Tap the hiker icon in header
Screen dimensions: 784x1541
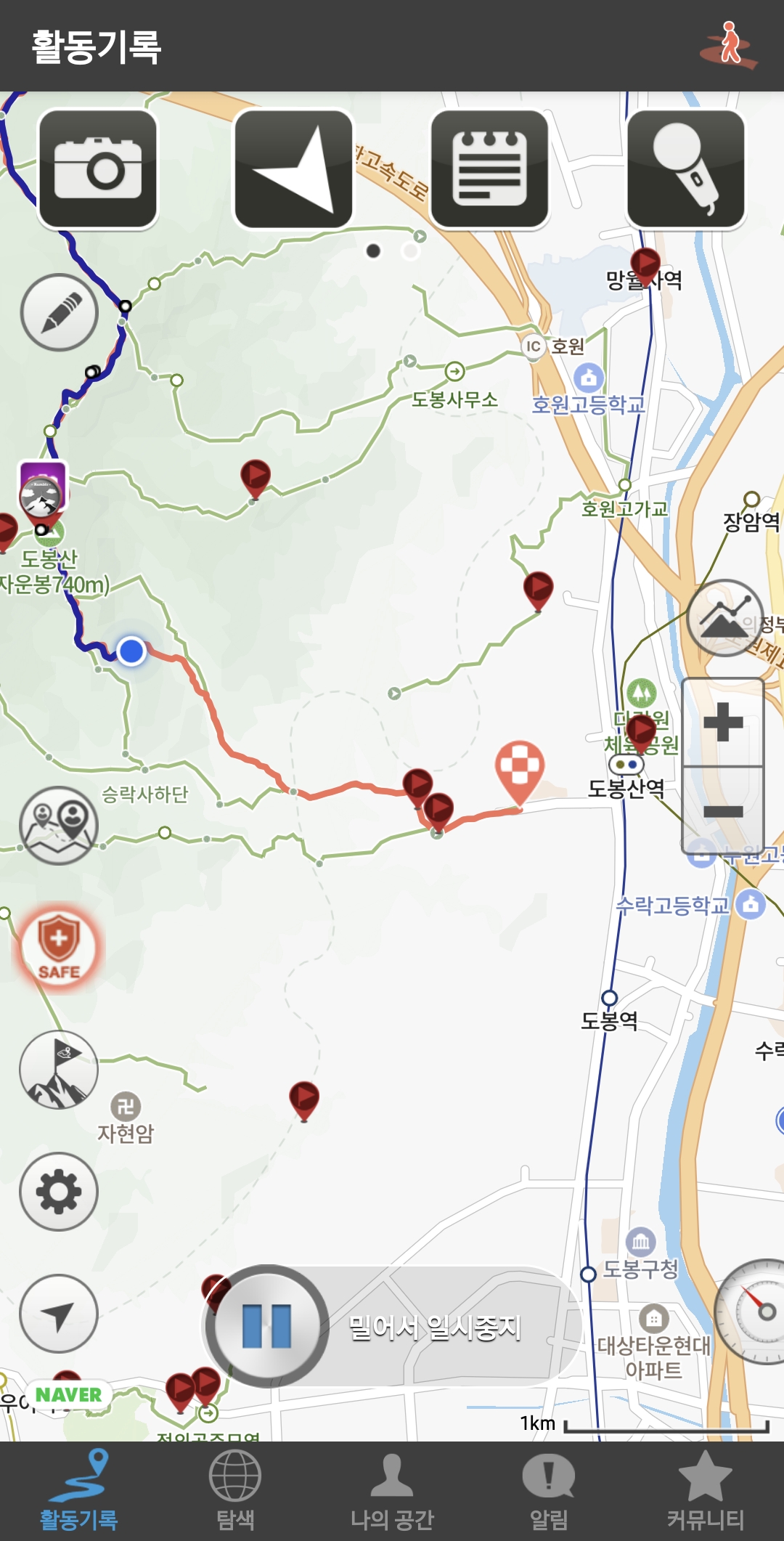729,44
